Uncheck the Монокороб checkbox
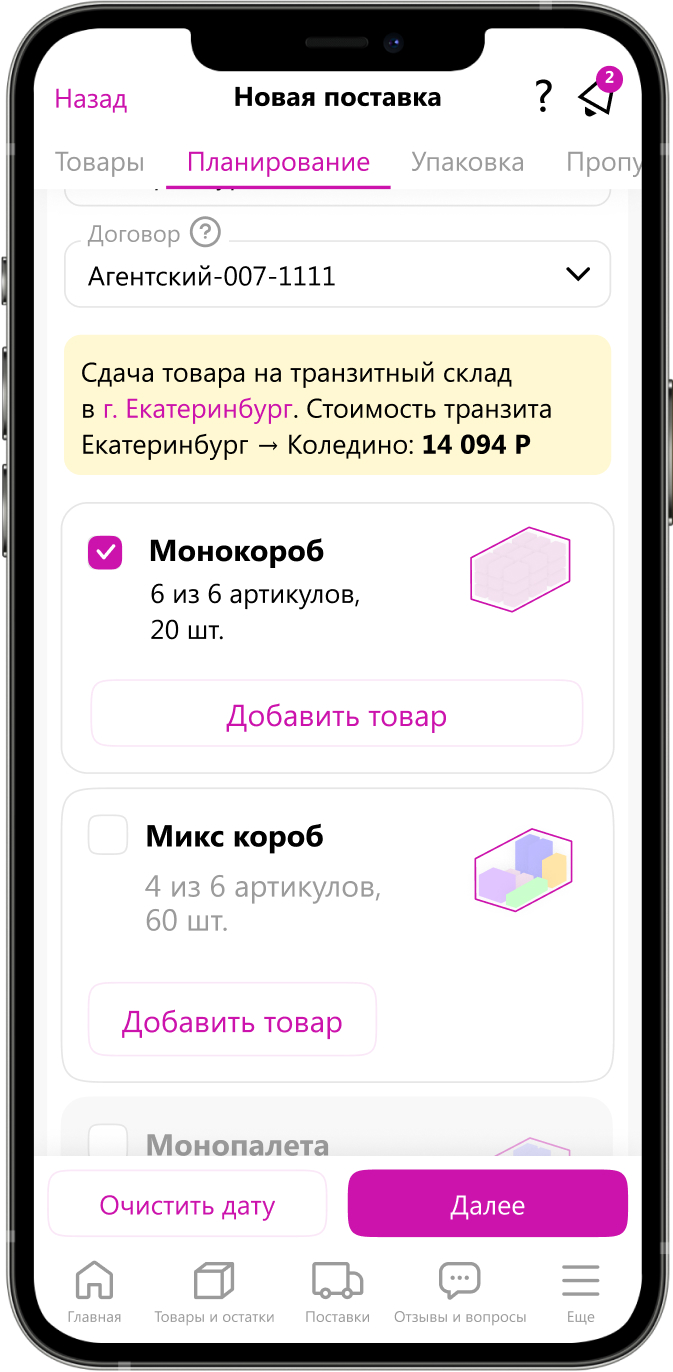Image resolution: width=673 pixels, height=1372 pixels. 106,553
